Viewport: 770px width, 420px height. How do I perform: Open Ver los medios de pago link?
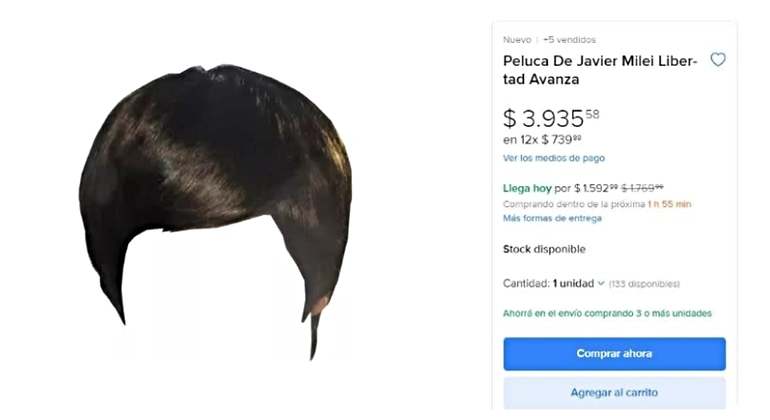pyautogui.click(x=553, y=158)
